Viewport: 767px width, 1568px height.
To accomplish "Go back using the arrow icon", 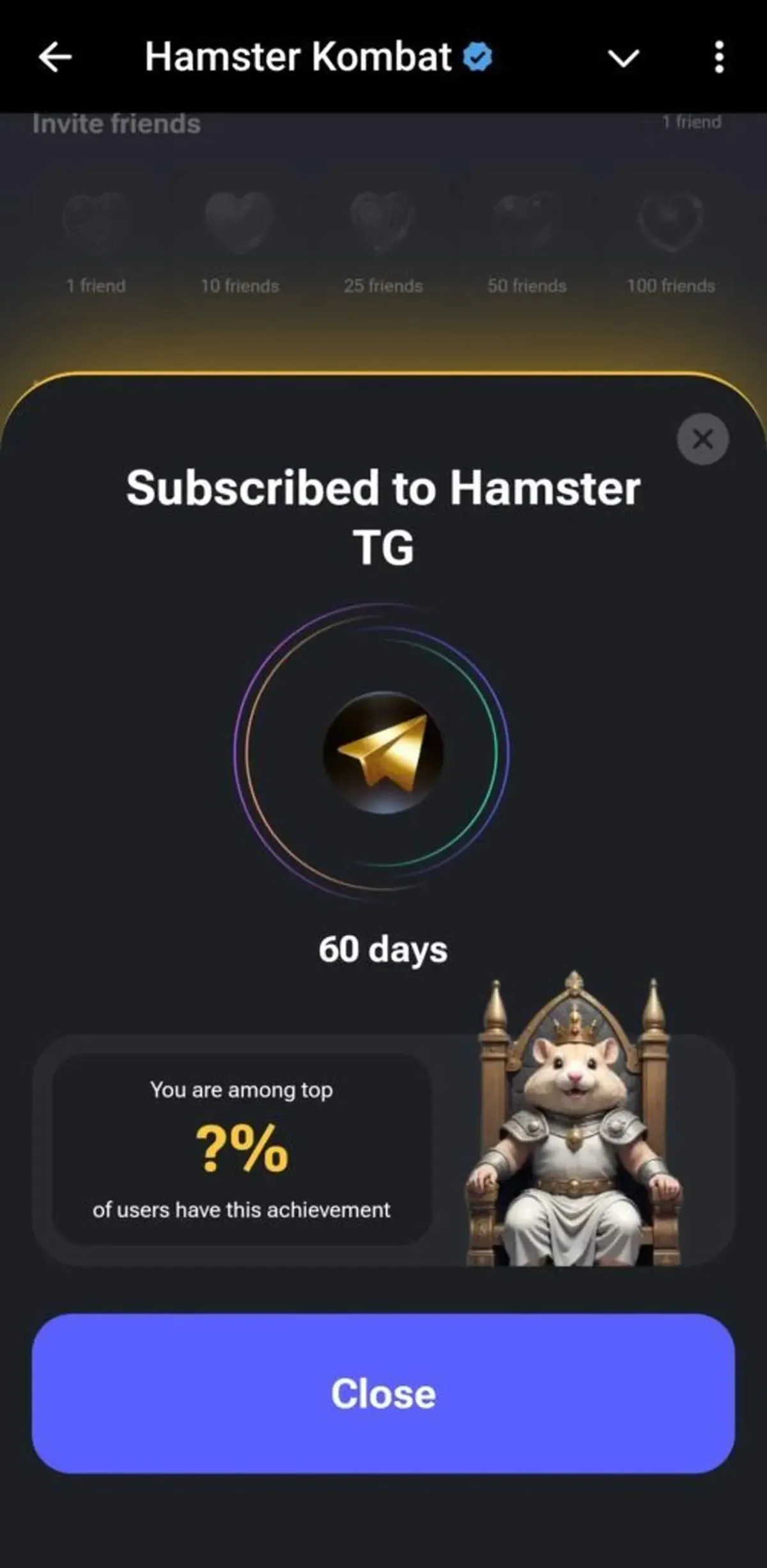I will [x=55, y=58].
